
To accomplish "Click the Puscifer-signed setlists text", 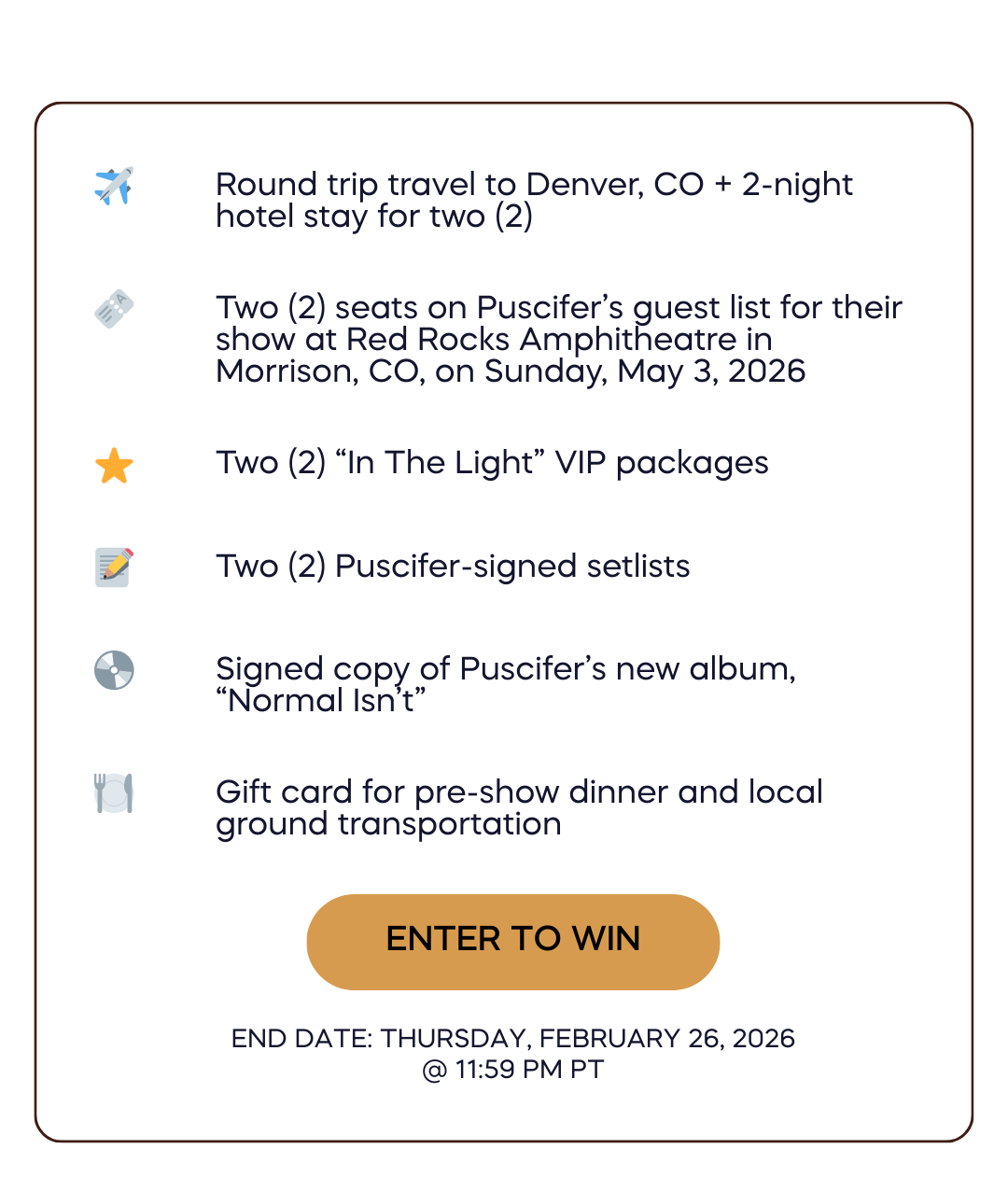I will (x=453, y=567).
